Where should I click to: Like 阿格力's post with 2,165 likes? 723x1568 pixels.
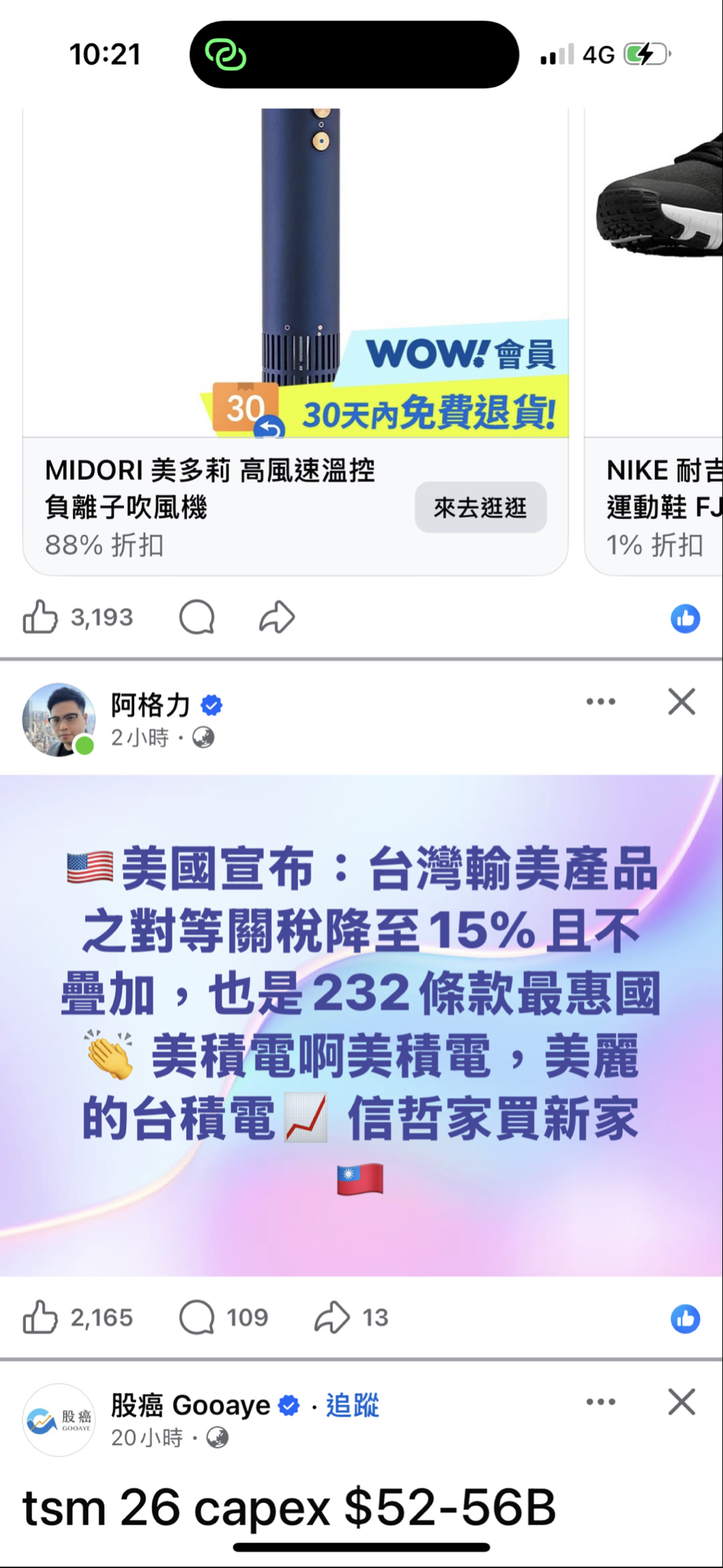click(40, 1317)
